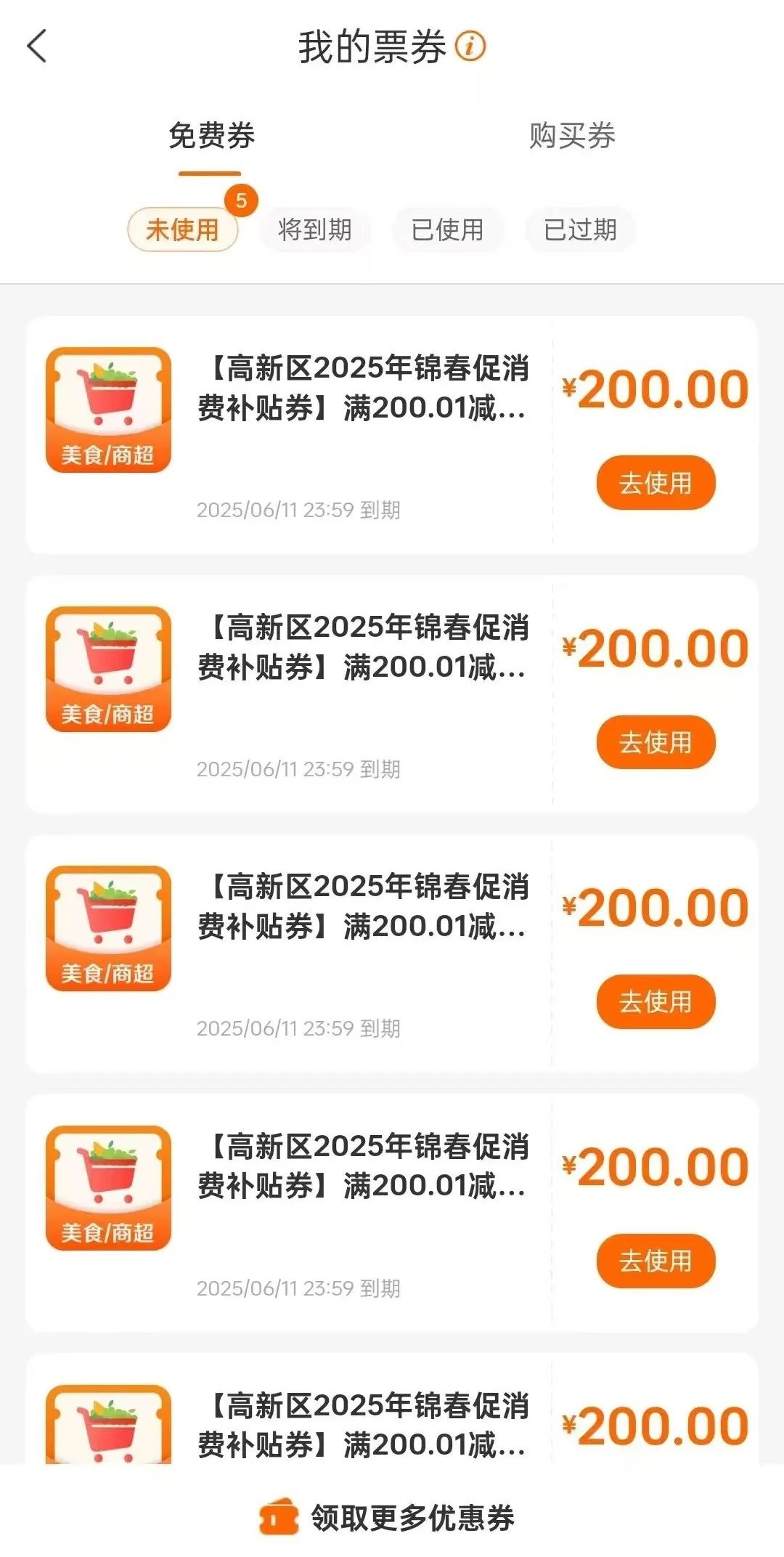The width and height of the screenshot is (784, 1557).
Task: Select the 已使用 filter chip
Action: click(x=447, y=229)
